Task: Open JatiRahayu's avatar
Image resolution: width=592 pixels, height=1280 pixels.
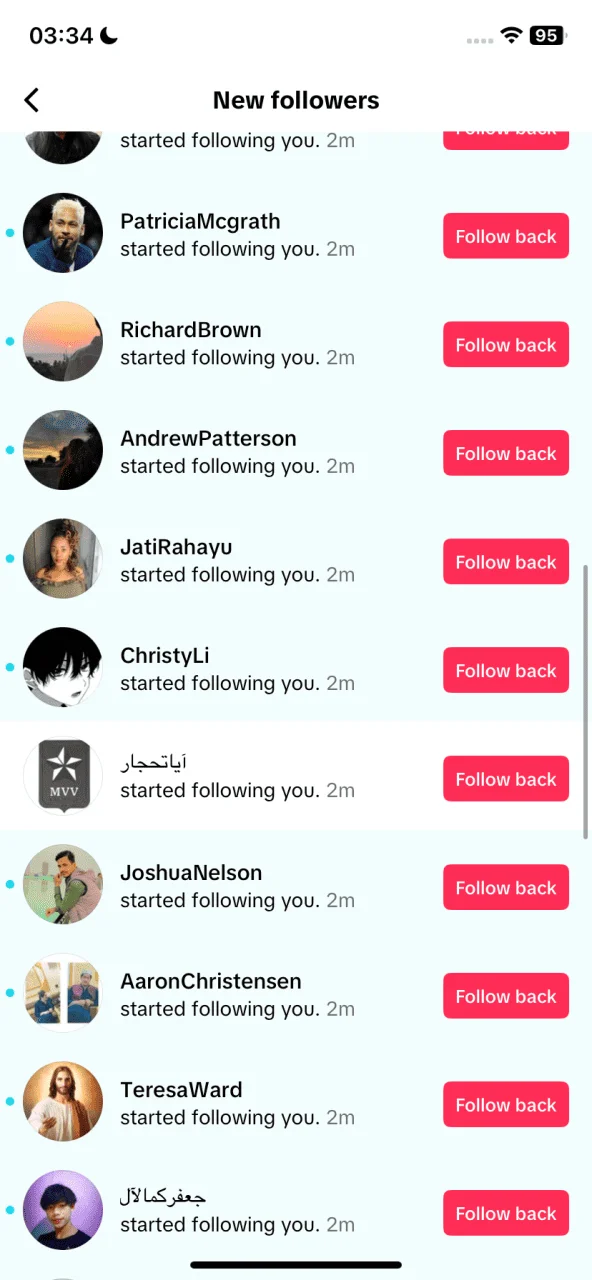Action: point(63,558)
